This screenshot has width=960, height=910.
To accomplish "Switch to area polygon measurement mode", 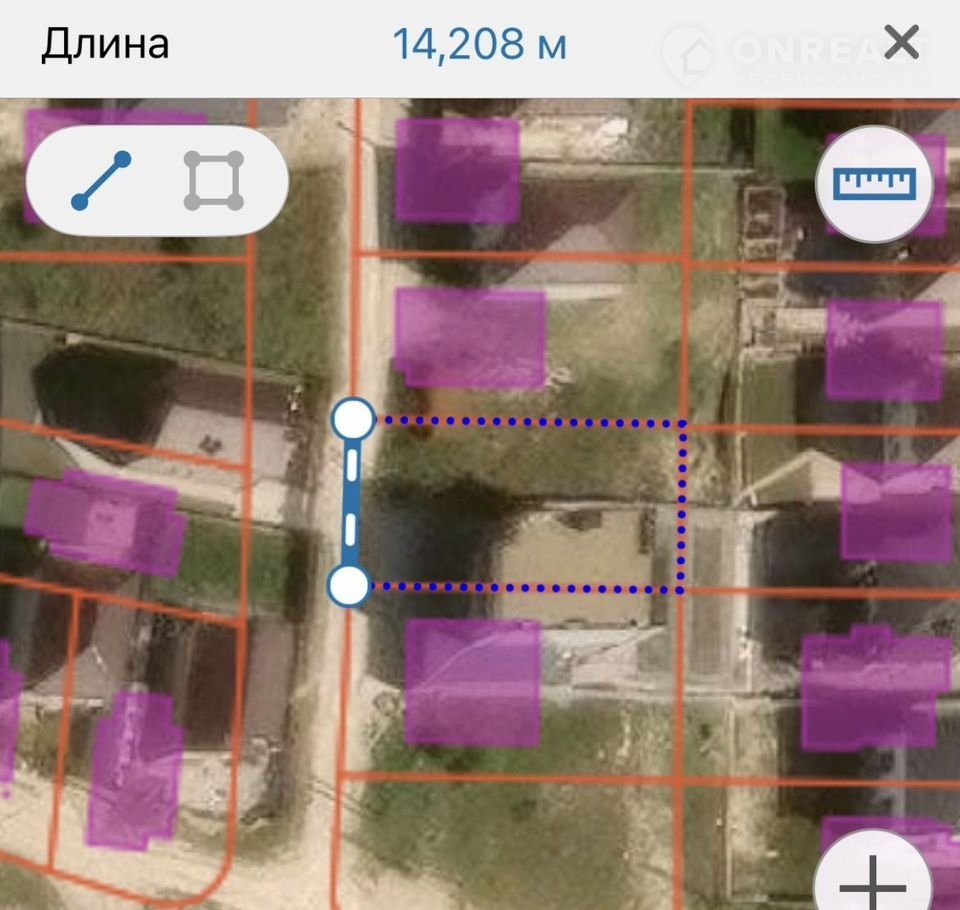I will pos(214,181).
